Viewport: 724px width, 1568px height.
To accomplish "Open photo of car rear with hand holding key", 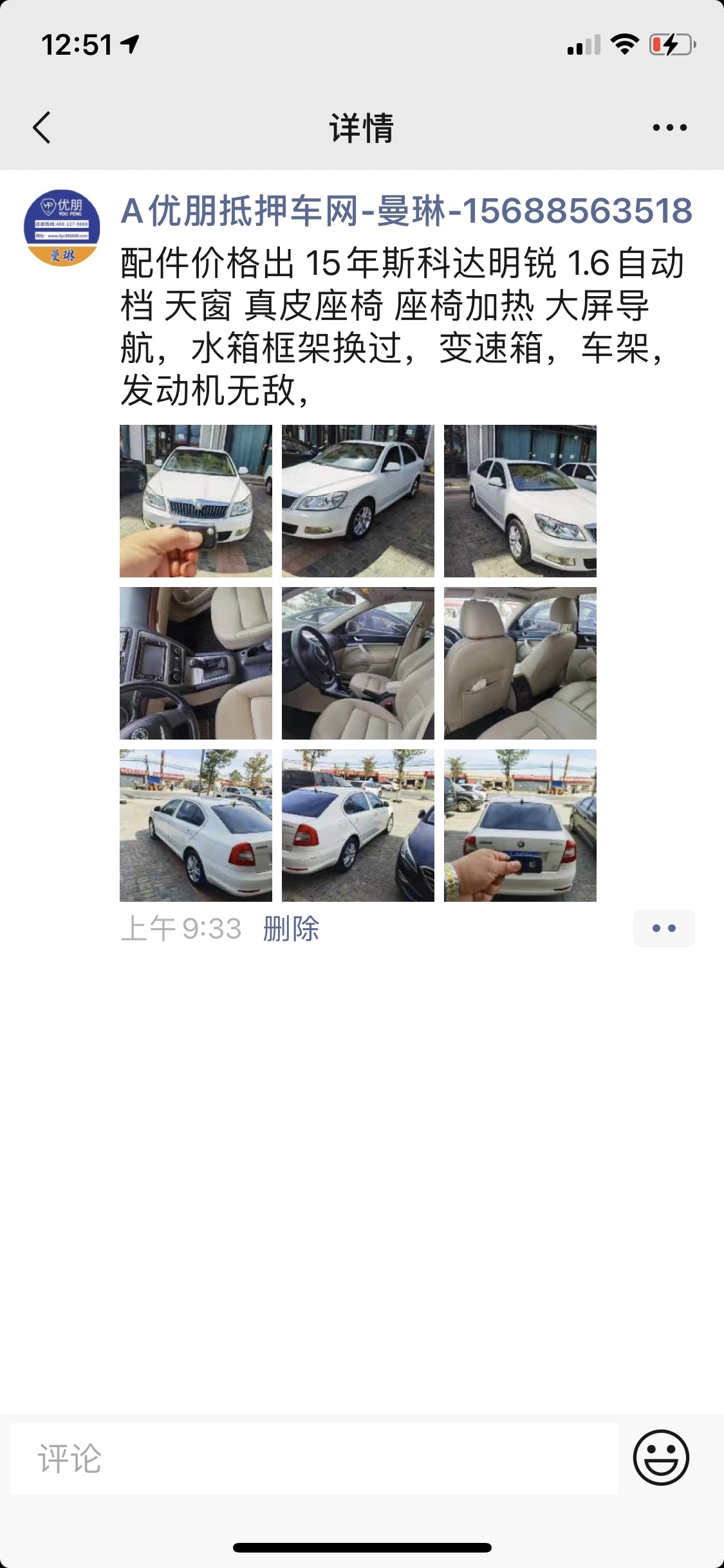I will [x=520, y=825].
